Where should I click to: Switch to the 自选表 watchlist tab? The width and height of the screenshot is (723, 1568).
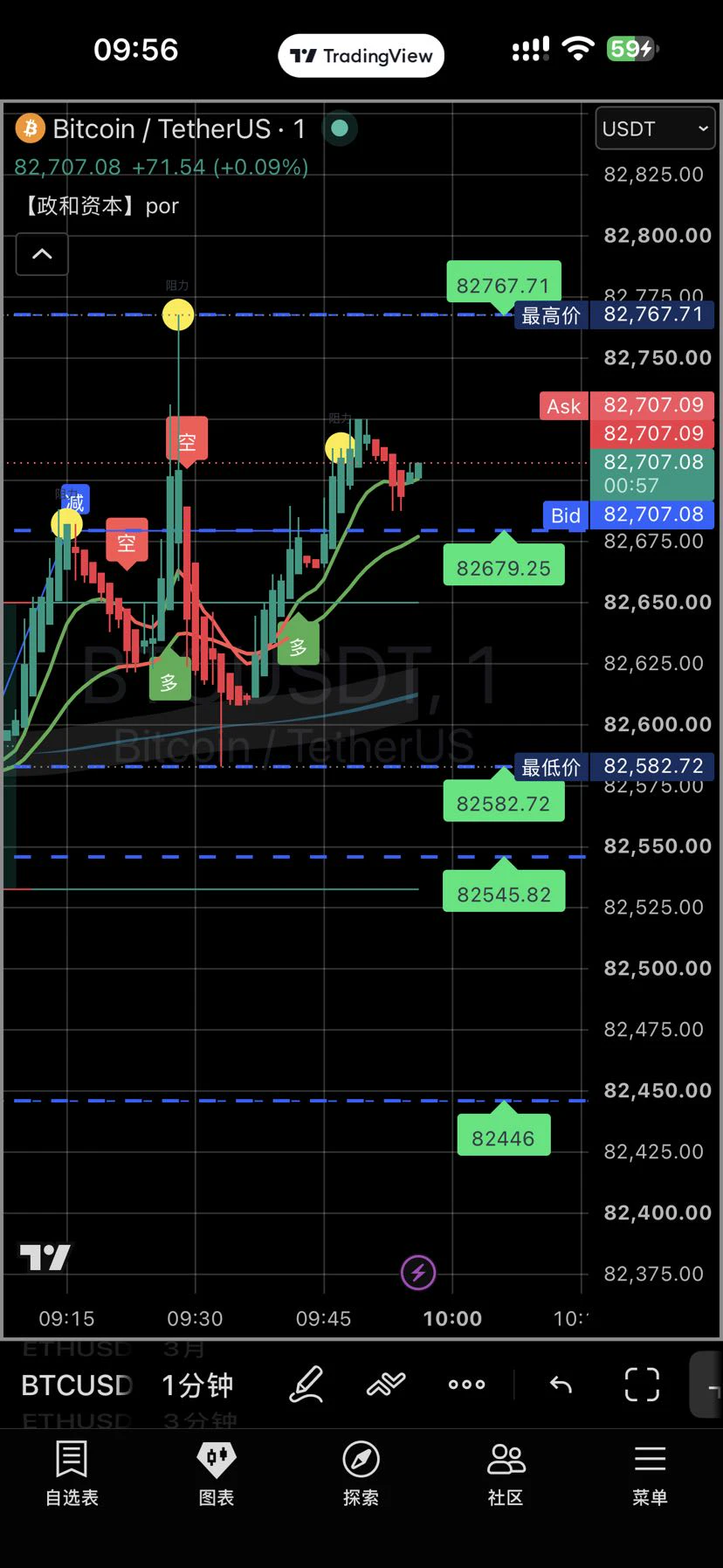[x=72, y=1474]
